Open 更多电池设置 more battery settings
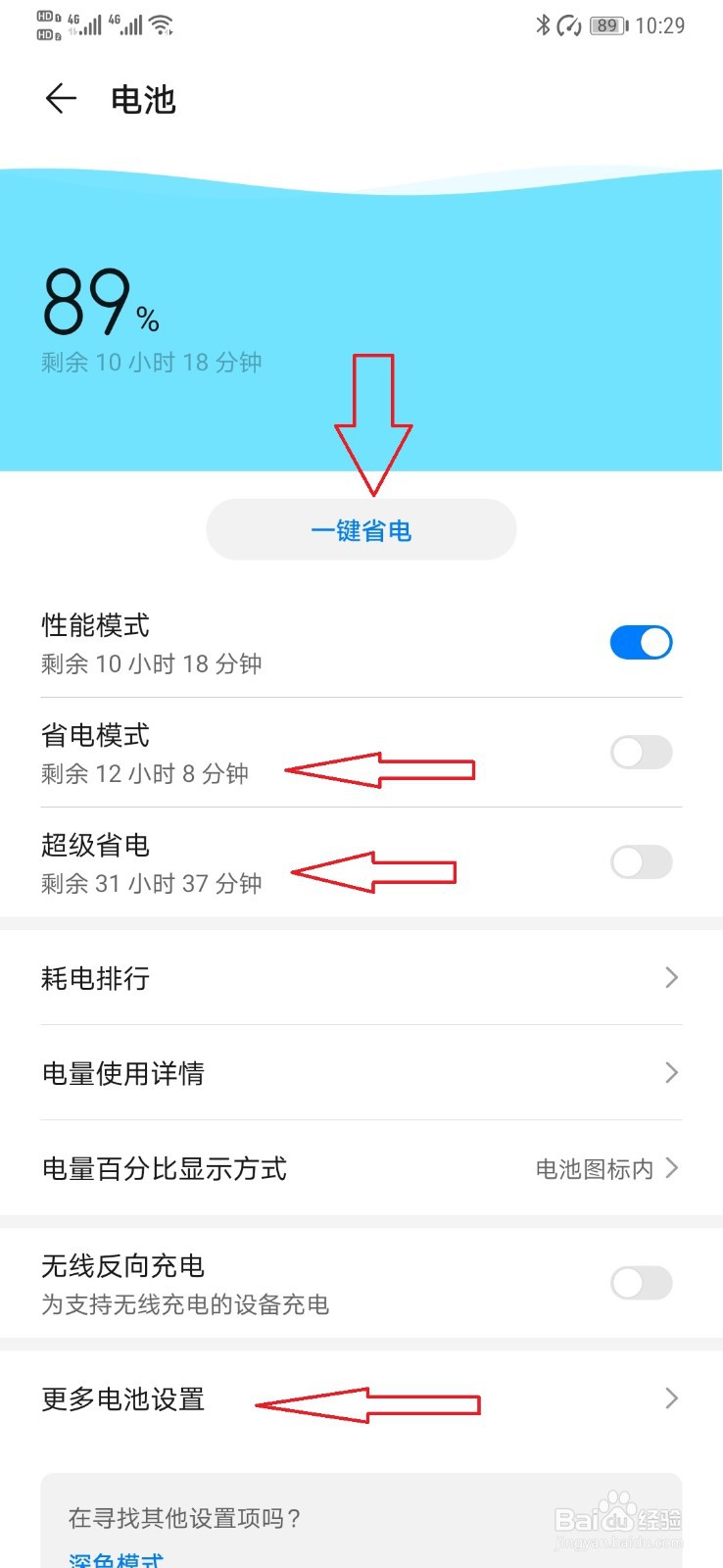The height and width of the screenshot is (1568, 723). (x=361, y=1399)
